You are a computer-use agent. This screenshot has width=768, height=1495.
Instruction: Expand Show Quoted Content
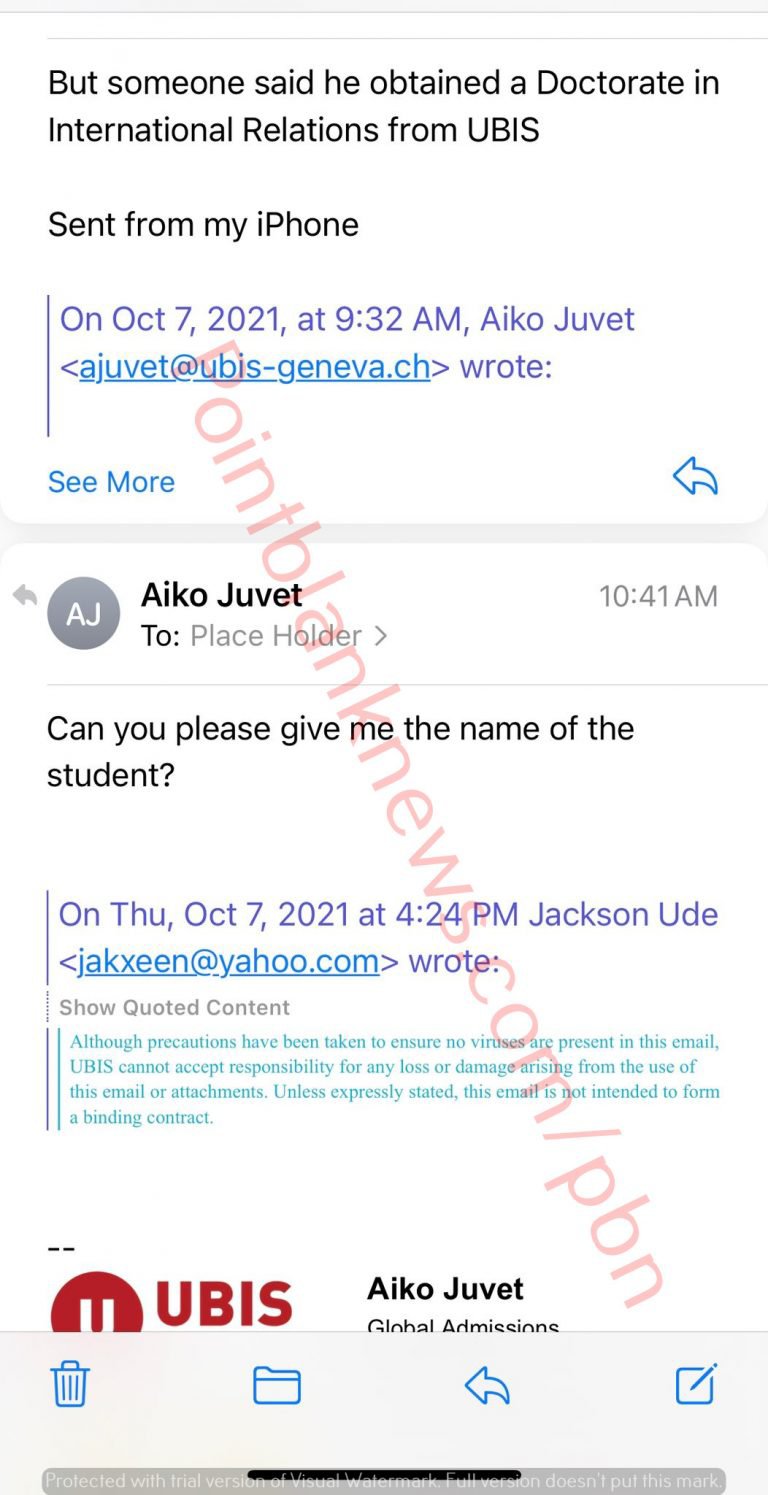click(x=174, y=1008)
